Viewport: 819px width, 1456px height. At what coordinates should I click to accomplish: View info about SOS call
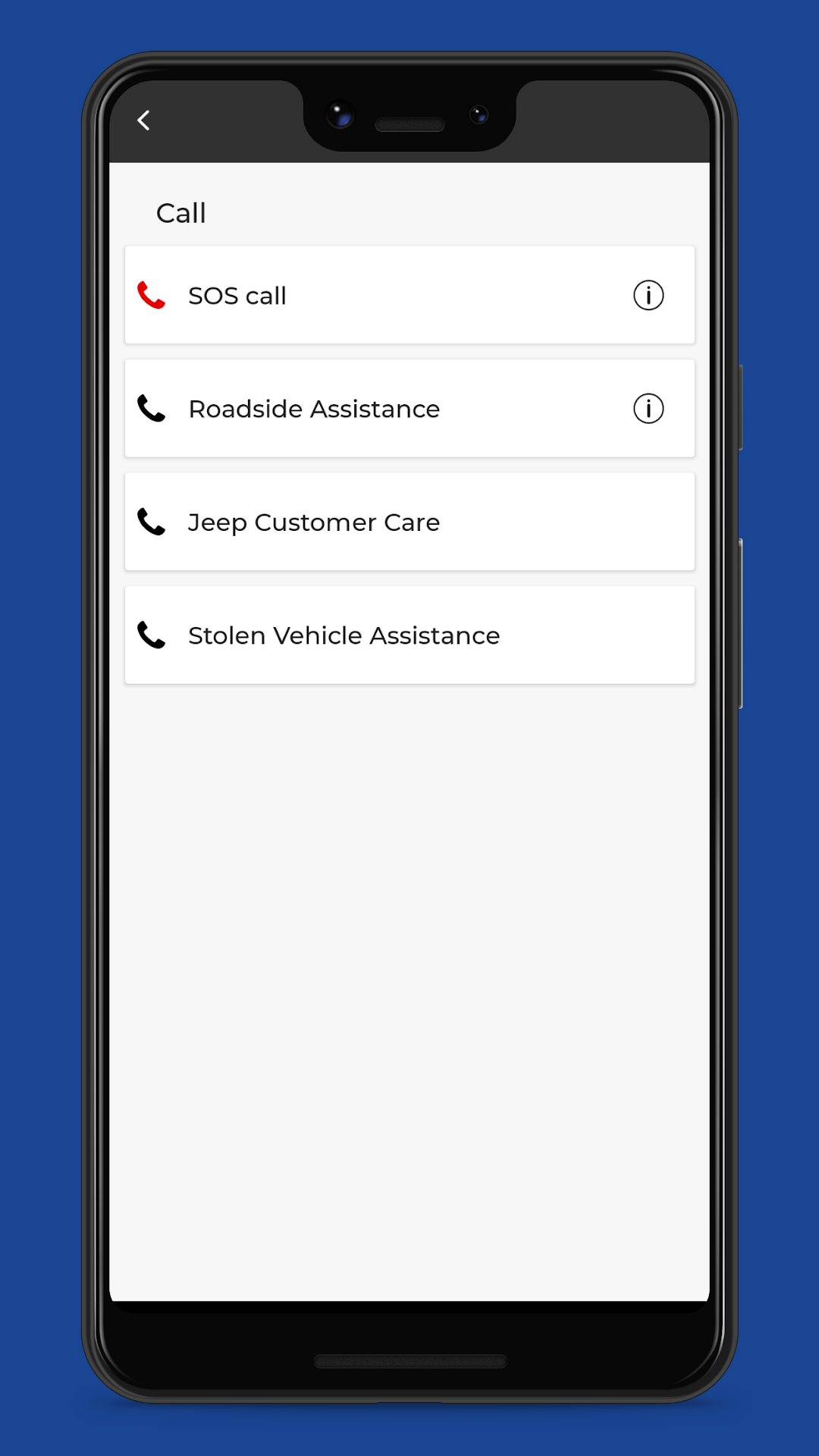(x=648, y=296)
